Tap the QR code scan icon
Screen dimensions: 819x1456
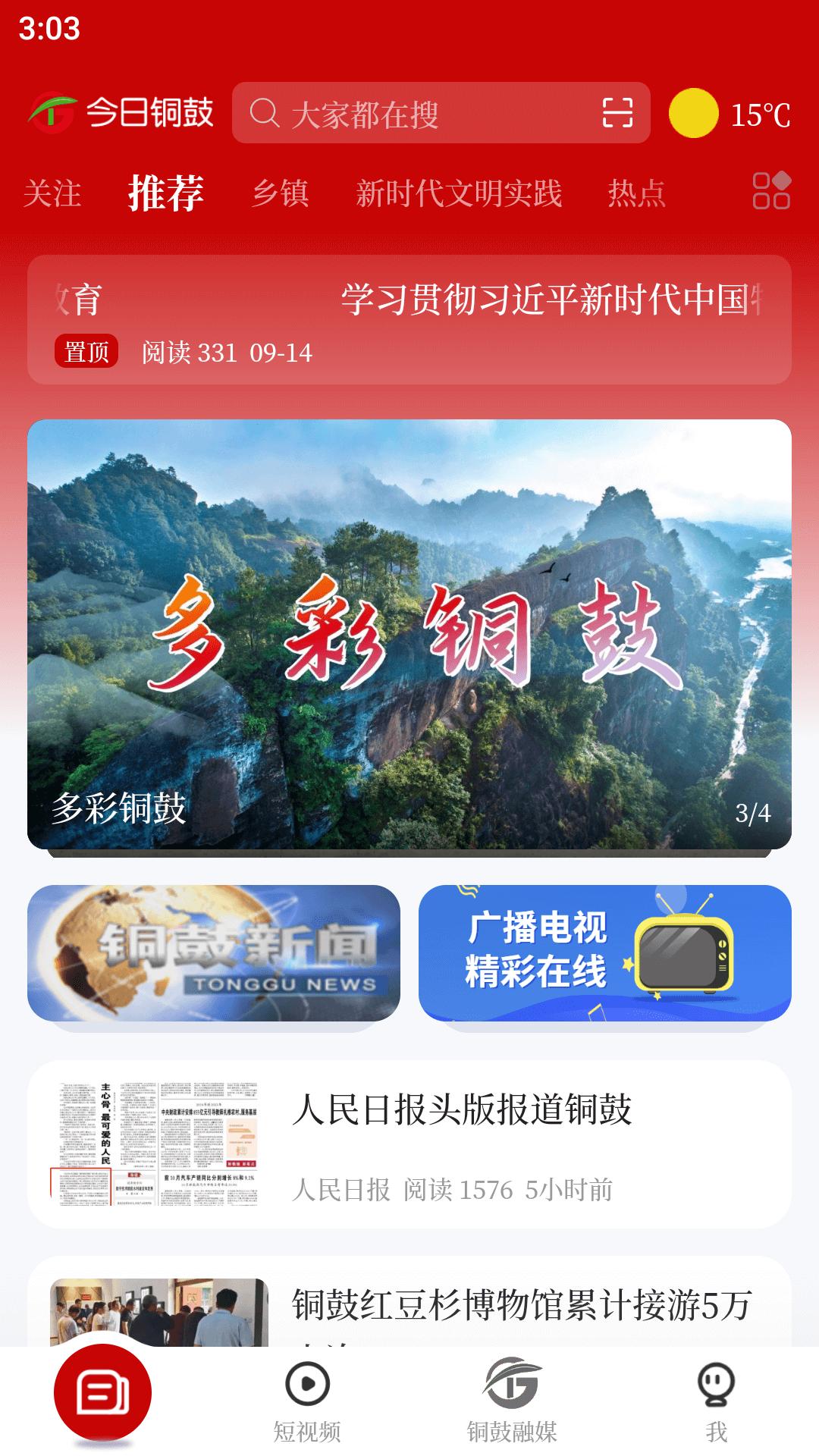pyautogui.click(x=619, y=115)
